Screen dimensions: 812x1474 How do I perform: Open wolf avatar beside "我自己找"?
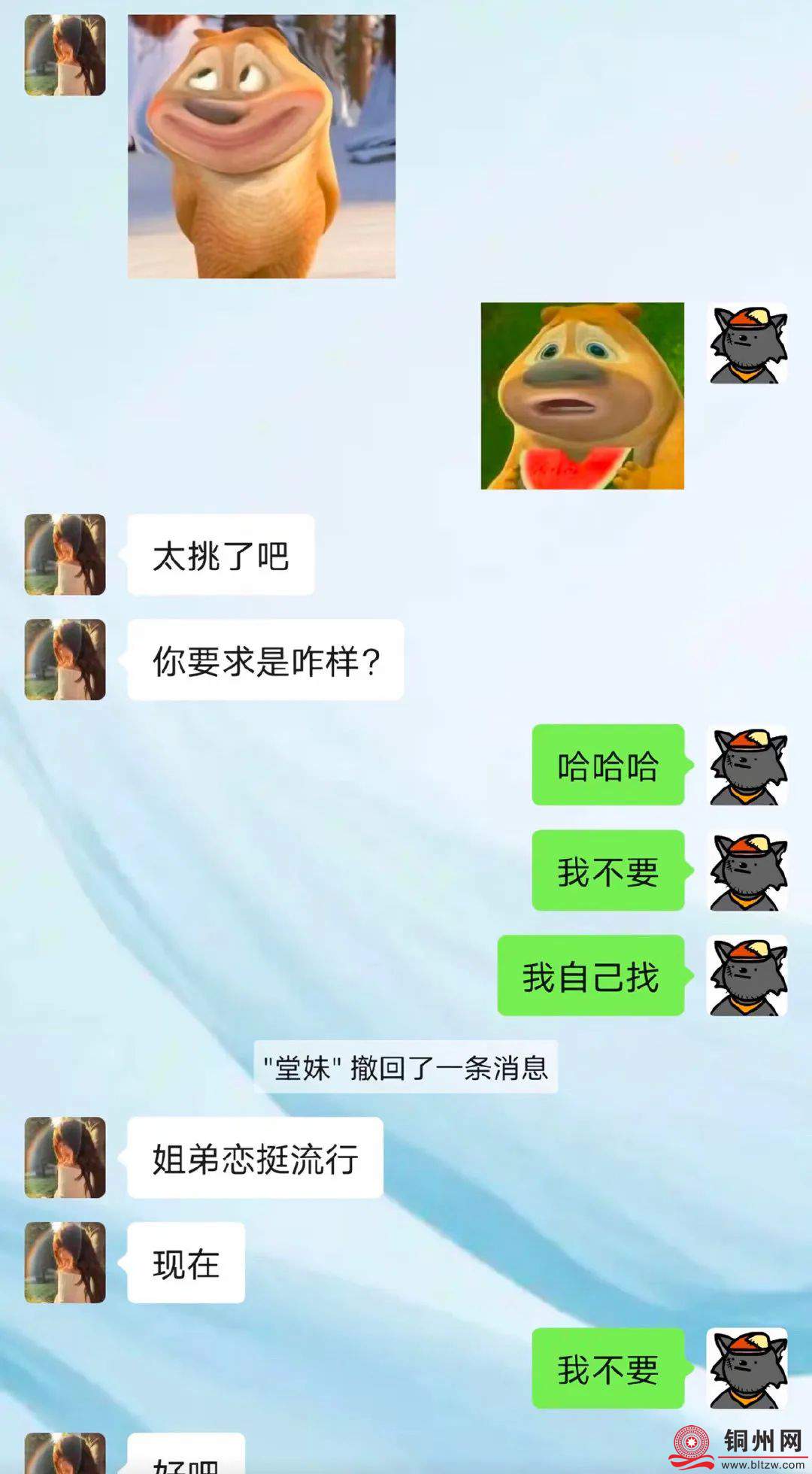(747, 976)
